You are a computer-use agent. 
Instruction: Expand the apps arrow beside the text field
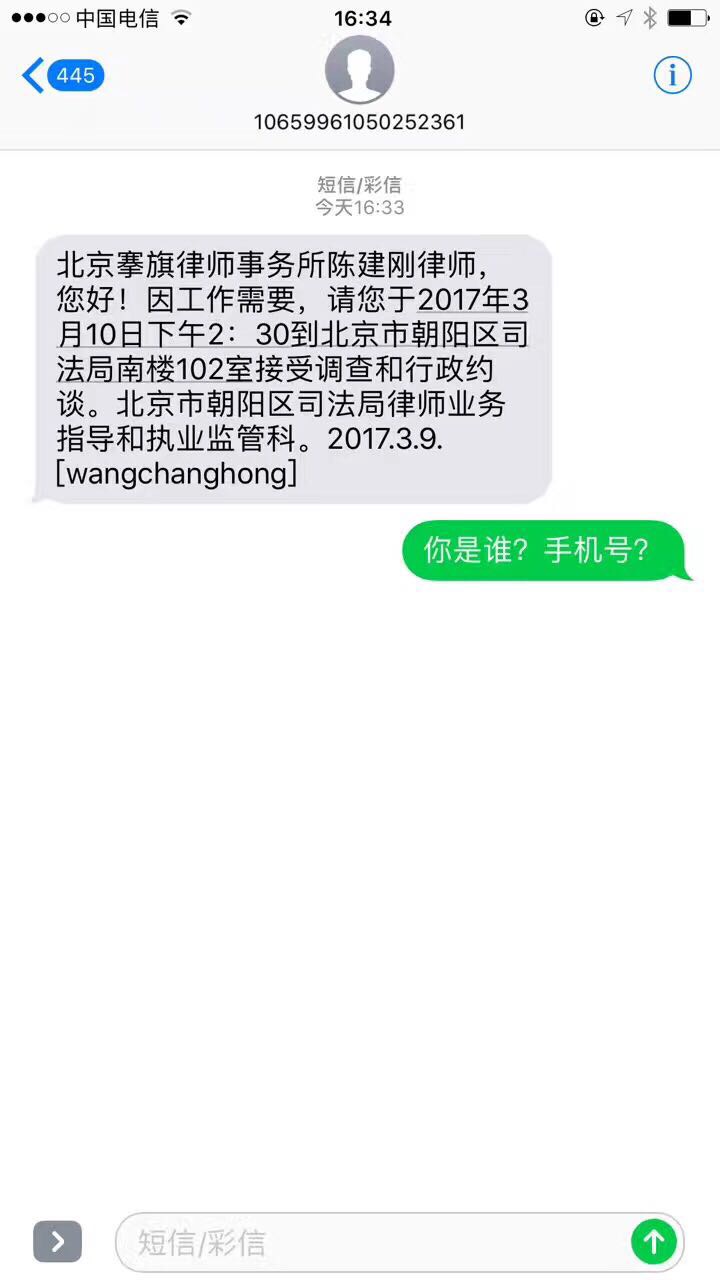(x=57, y=1242)
